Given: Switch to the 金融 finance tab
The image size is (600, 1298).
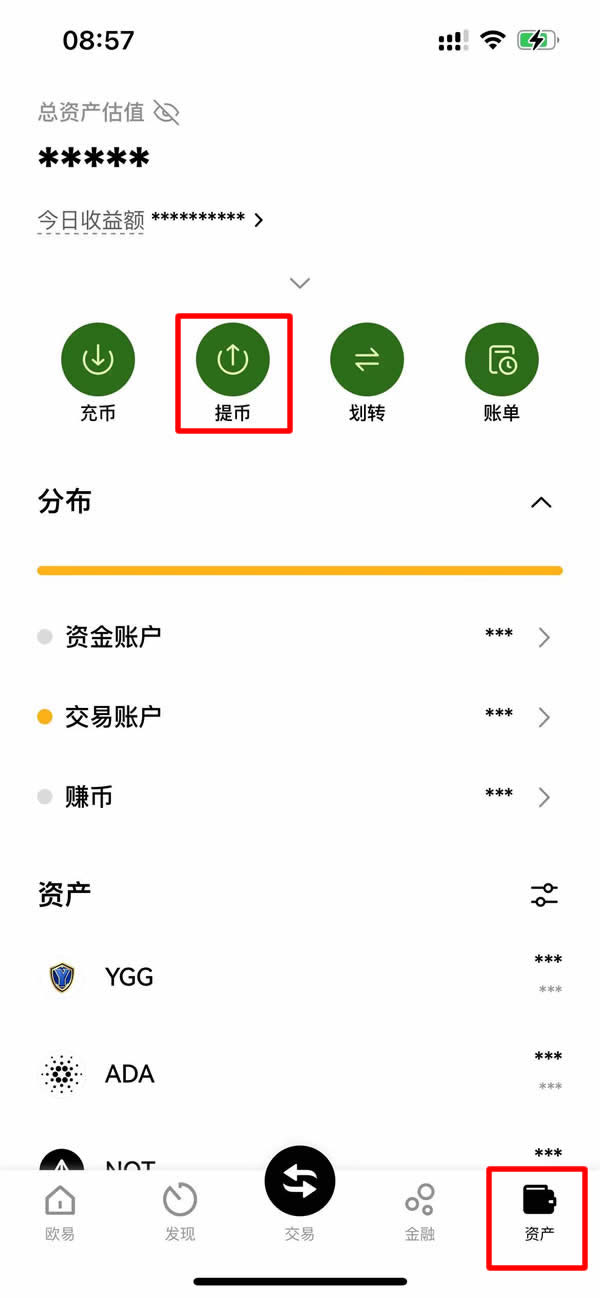Looking at the screenshot, I should click(420, 1212).
